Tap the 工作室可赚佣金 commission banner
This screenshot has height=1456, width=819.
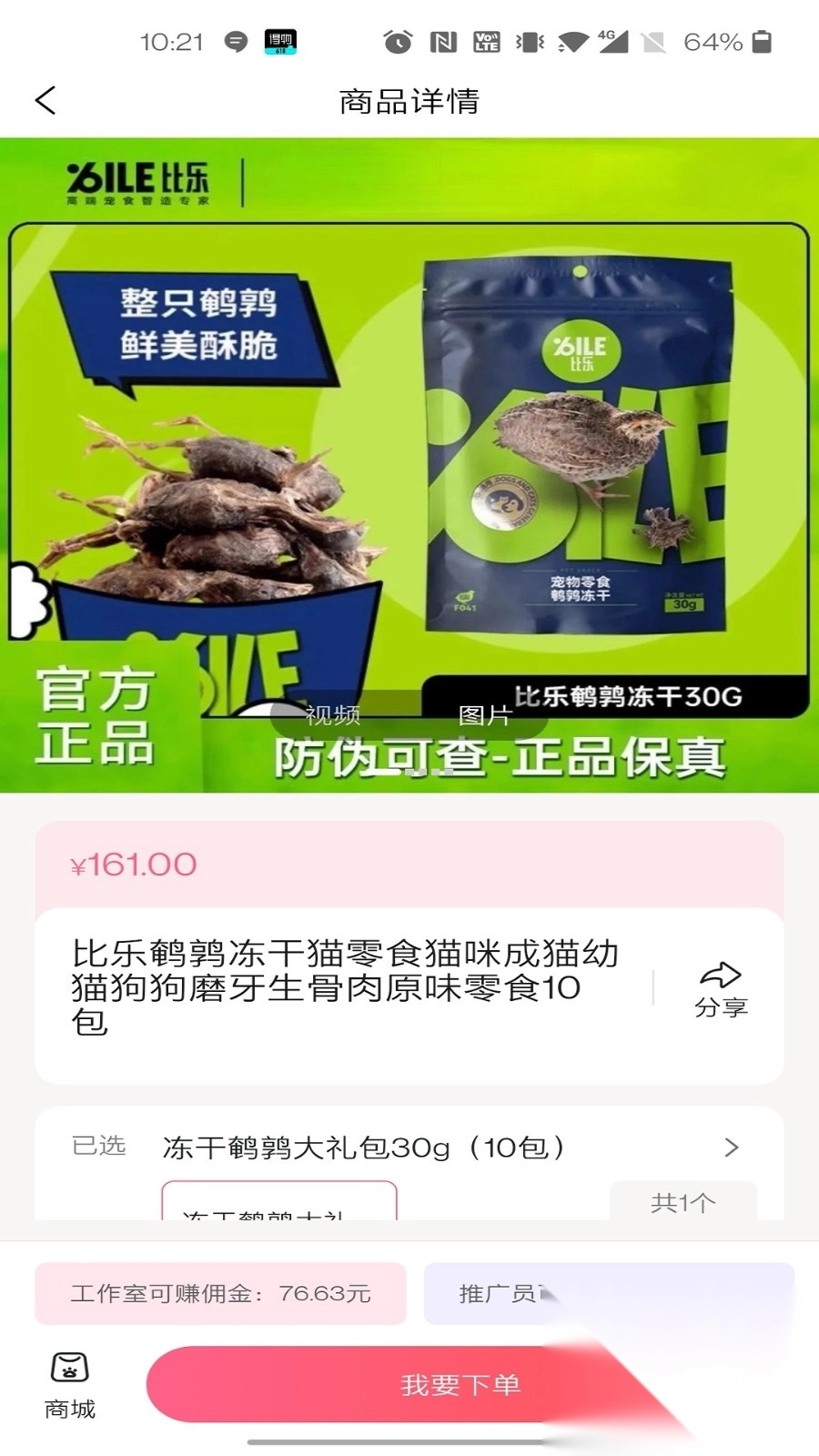coord(220,1294)
